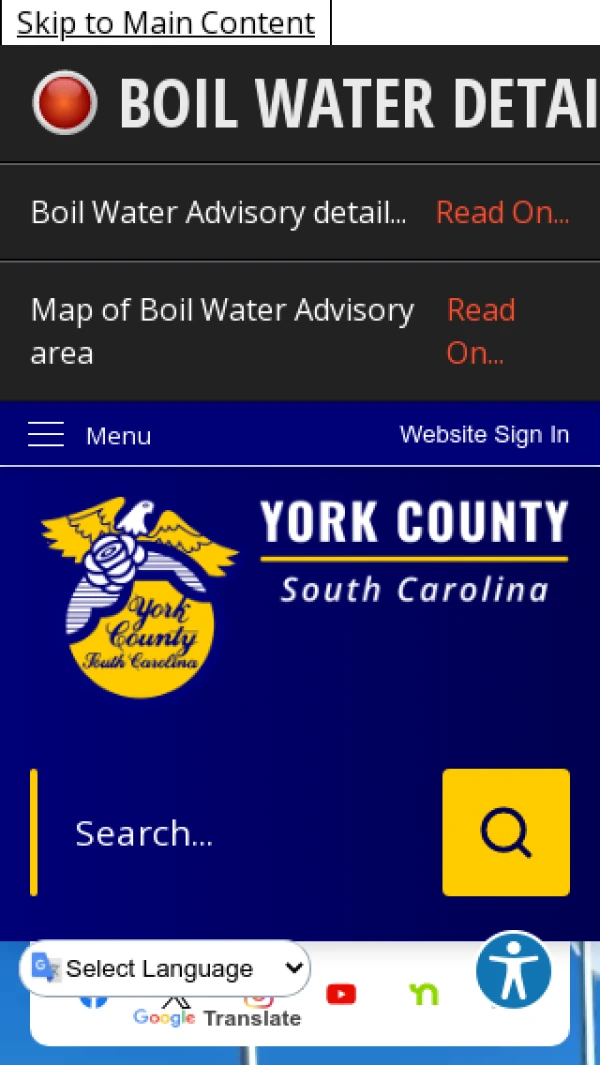
Task: Go to Website Sign In
Action: tap(484, 434)
